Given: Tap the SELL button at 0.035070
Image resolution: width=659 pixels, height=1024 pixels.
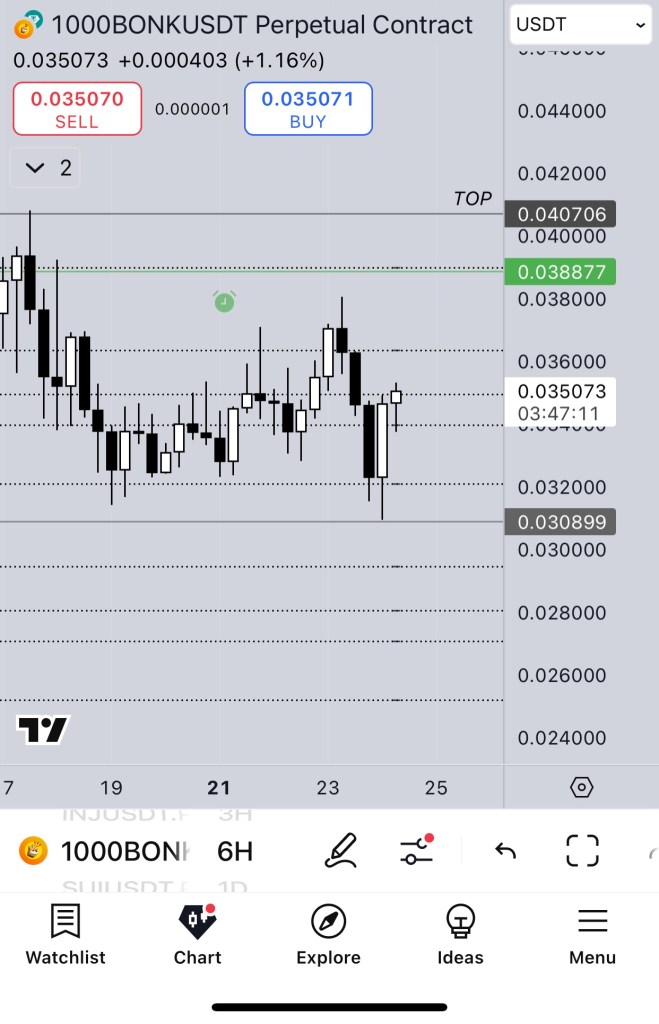Looking at the screenshot, I should click(x=77, y=109).
